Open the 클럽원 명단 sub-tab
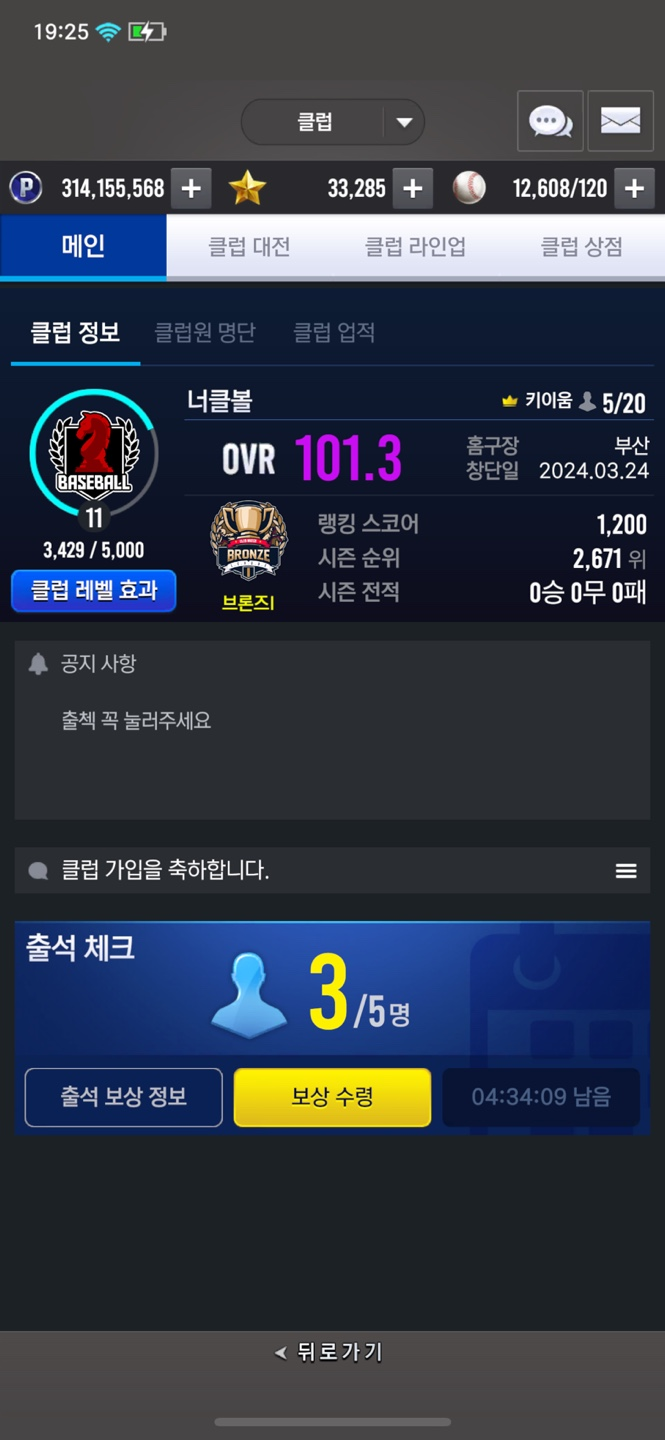Viewport: 665px width, 1440px height. point(205,333)
